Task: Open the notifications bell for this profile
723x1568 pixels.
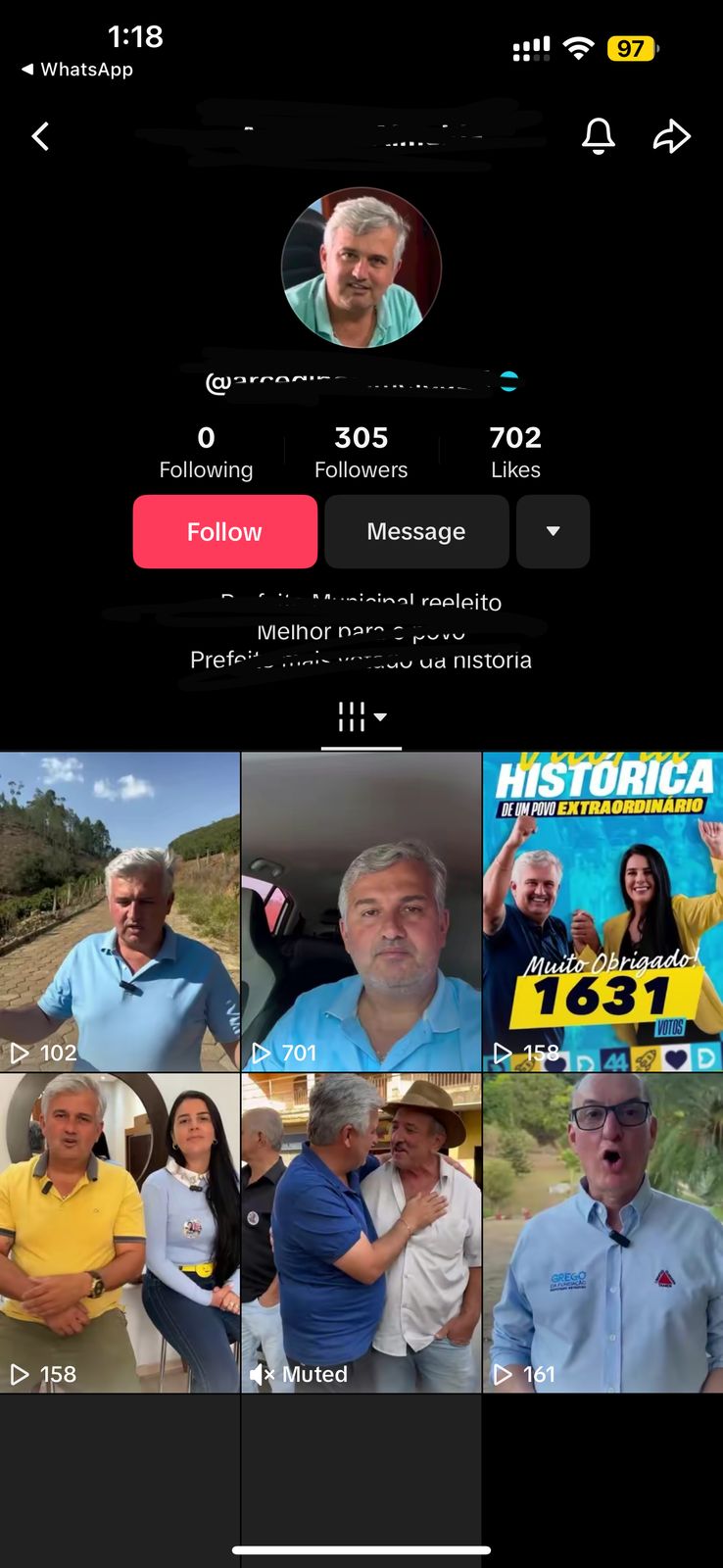Action: pos(598,136)
